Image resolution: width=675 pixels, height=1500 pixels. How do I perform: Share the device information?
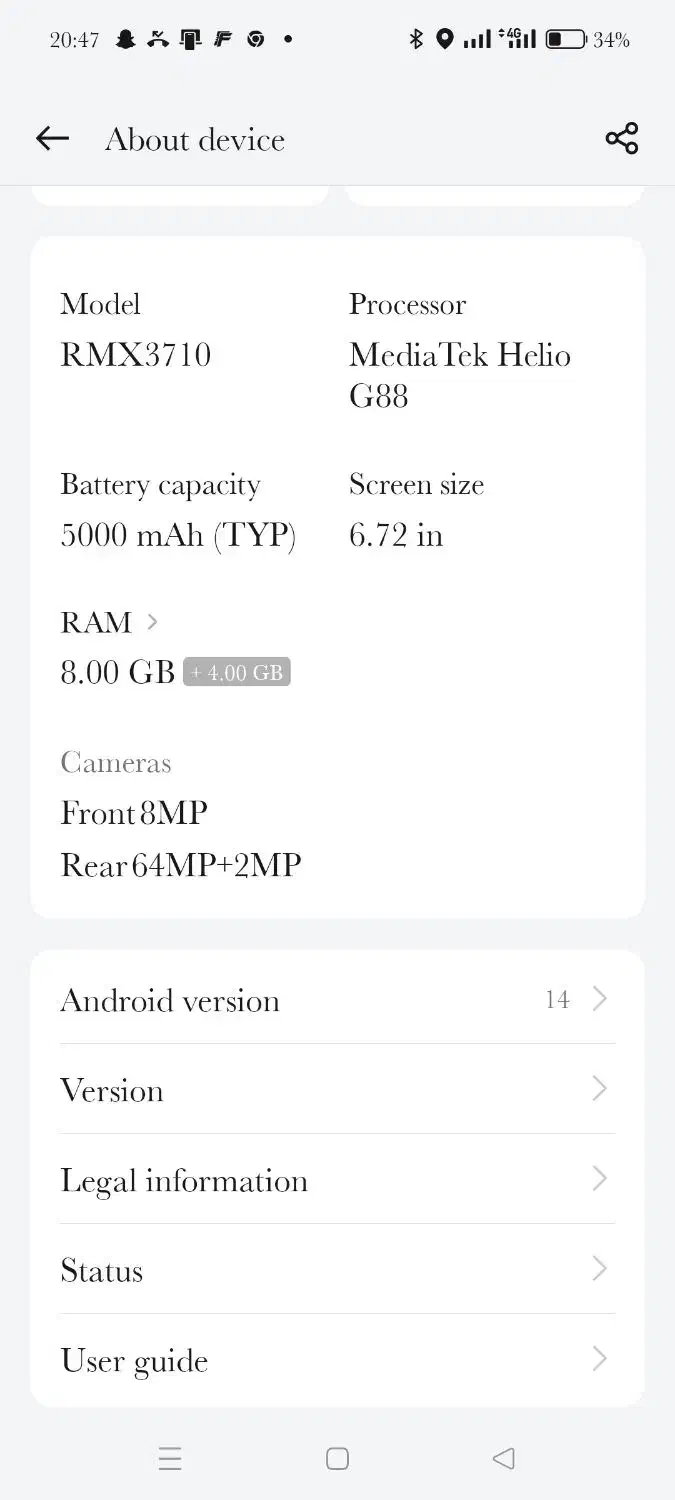pos(621,139)
